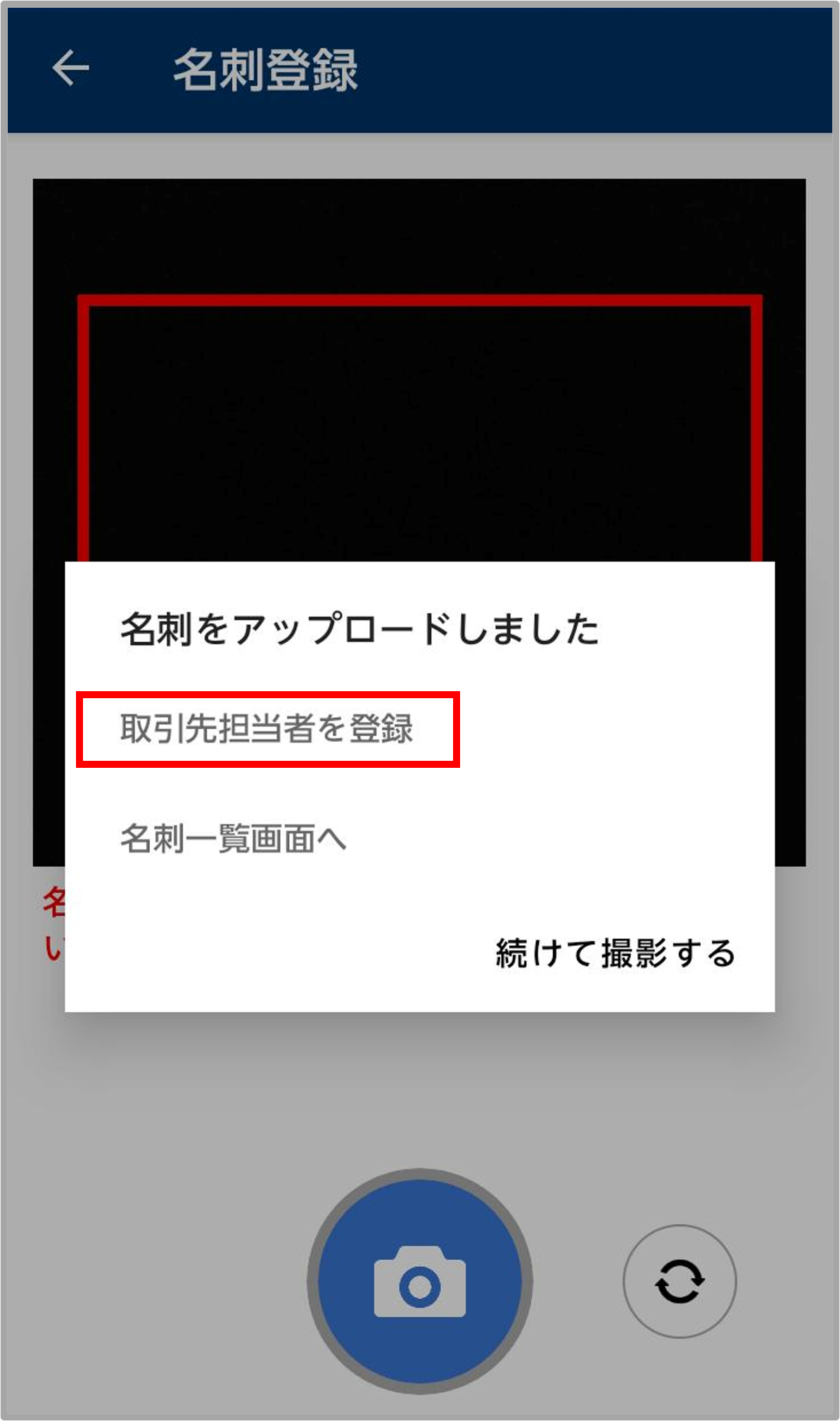Screen dimensions: 840x1421
Task: Select 取引先担当者を登録 option
Action: coord(267,729)
